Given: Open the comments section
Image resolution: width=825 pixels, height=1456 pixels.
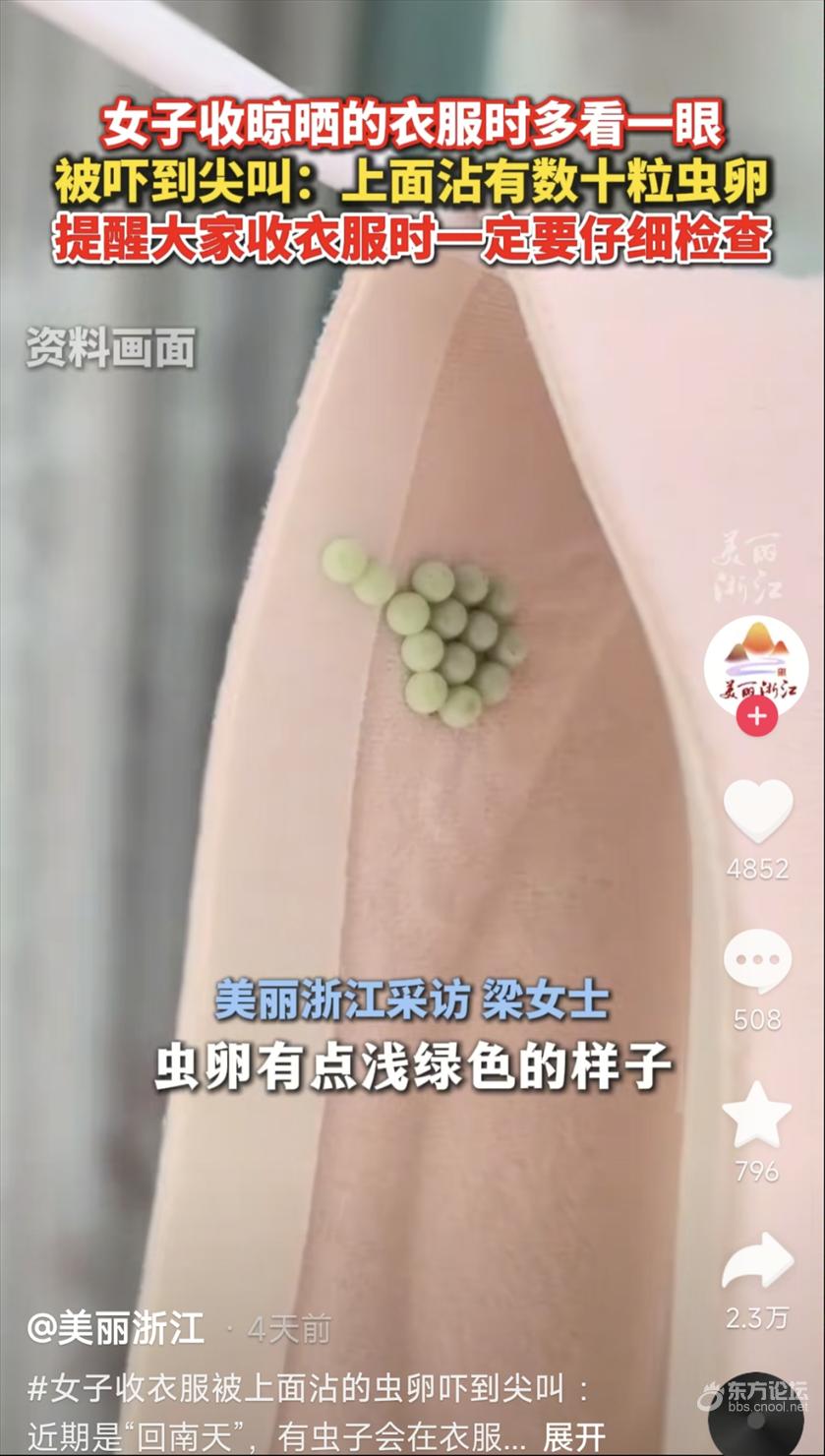Looking at the screenshot, I should 757,962.
